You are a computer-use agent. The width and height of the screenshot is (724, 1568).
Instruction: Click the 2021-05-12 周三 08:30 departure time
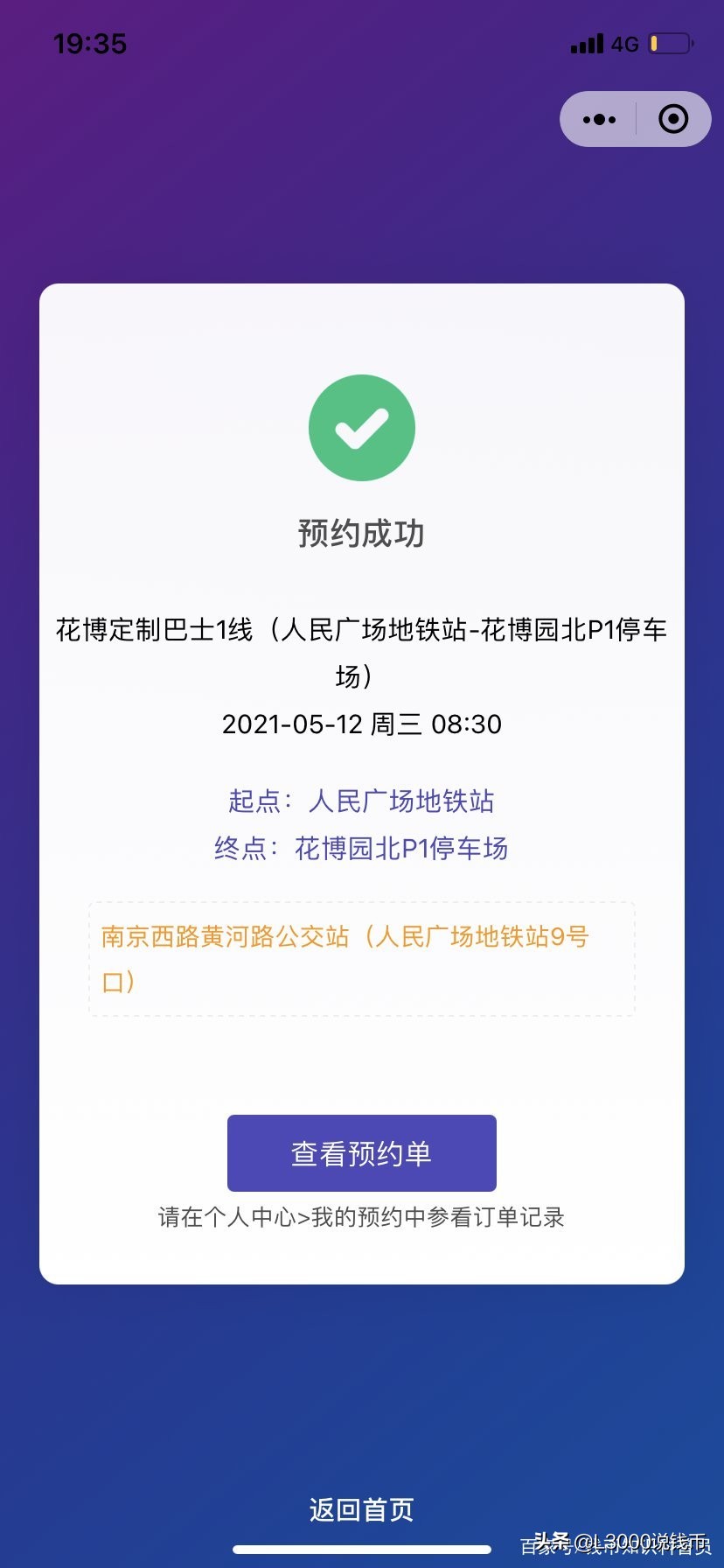[361, 724]
